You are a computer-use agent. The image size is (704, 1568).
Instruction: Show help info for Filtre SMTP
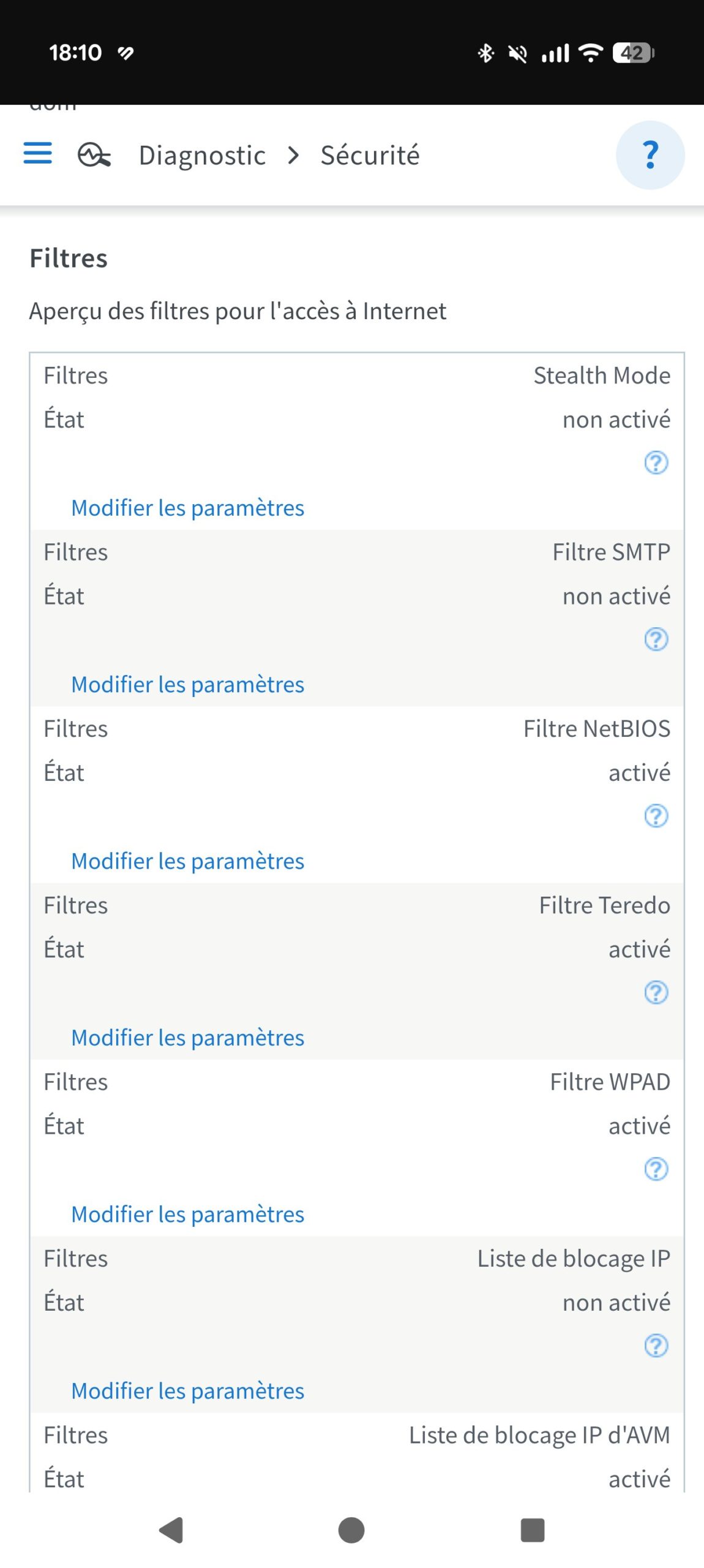click(656, 639)
